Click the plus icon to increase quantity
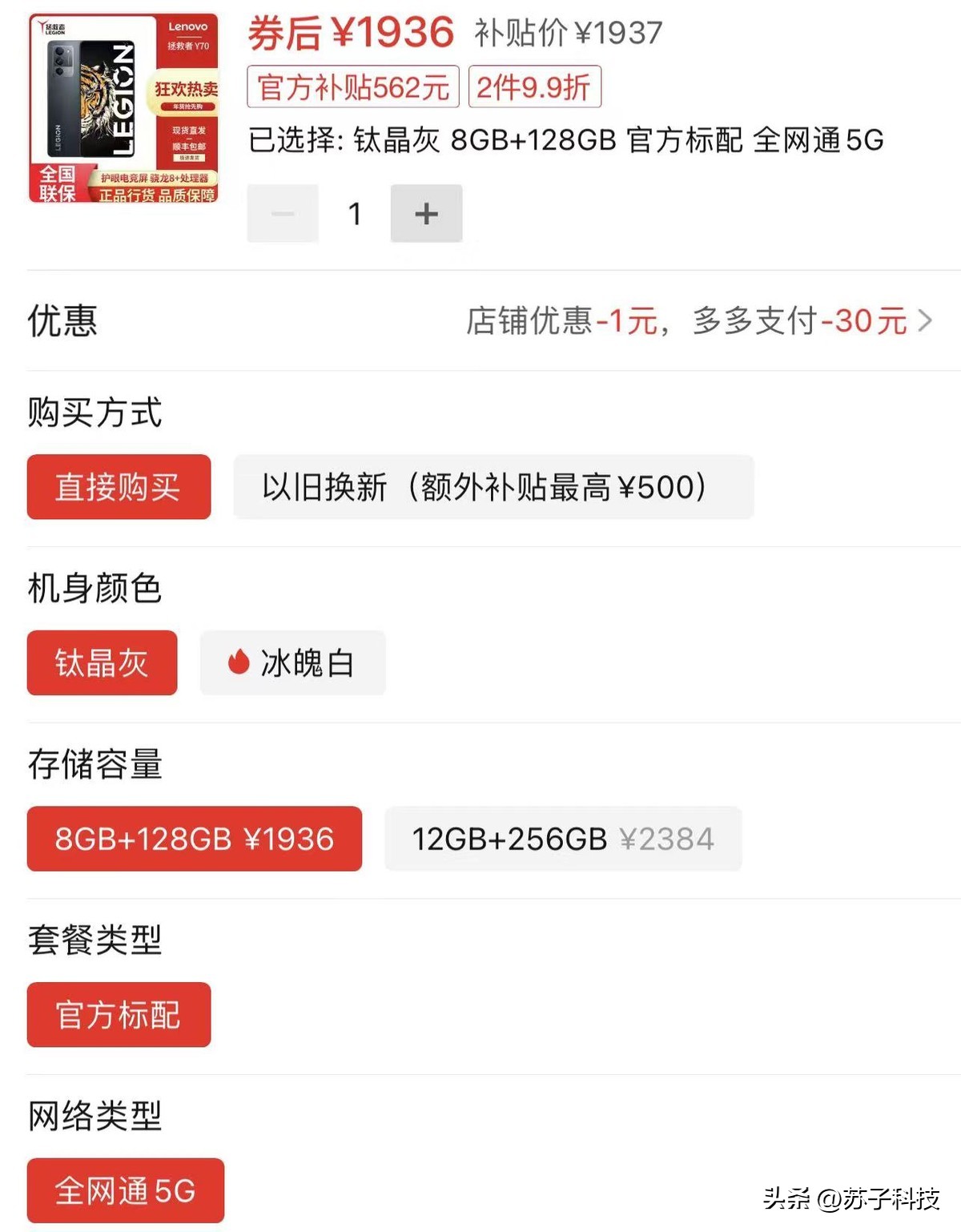 [x=426, y=213]
